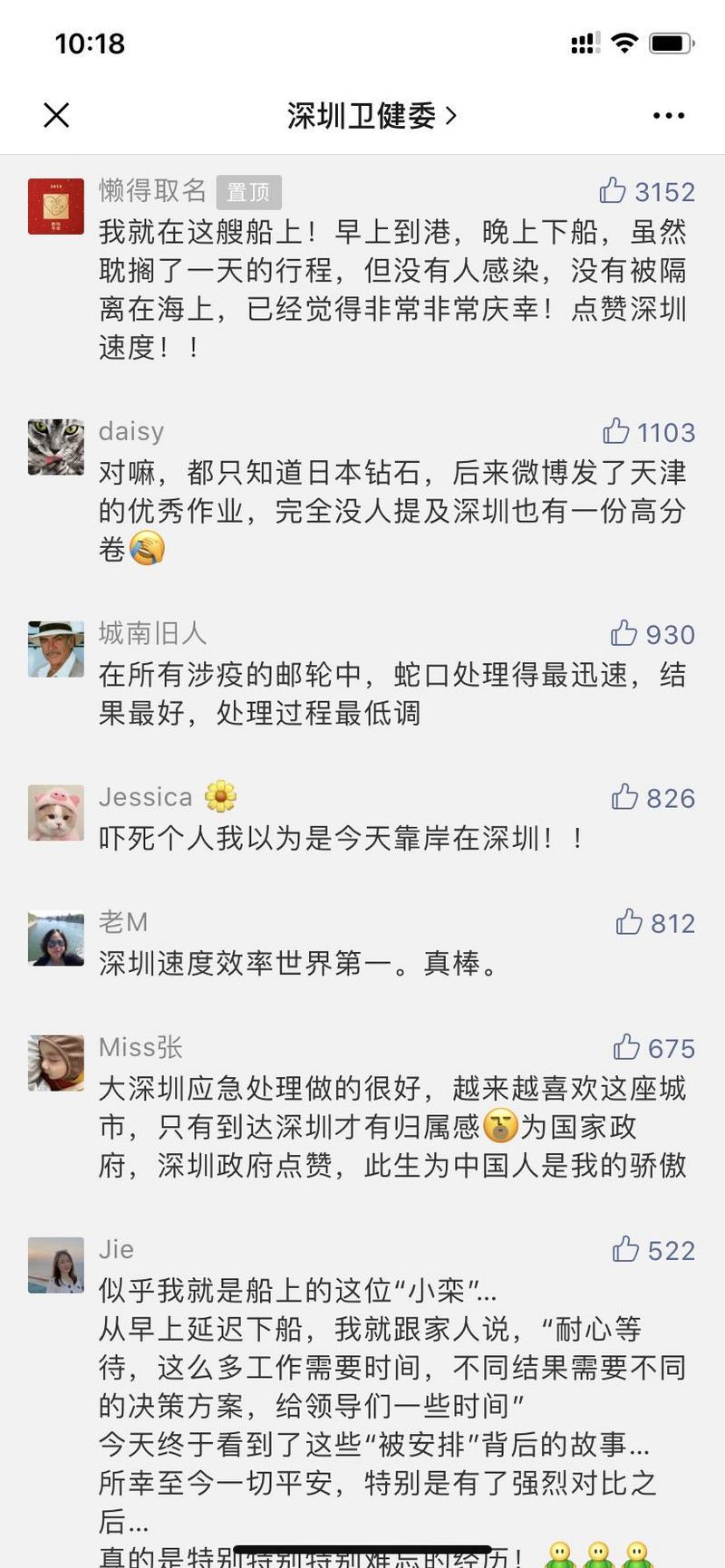This screenshot has width=725, height=1568.
Task: Toggle like on Miss张's comment
Action: 624,1048
